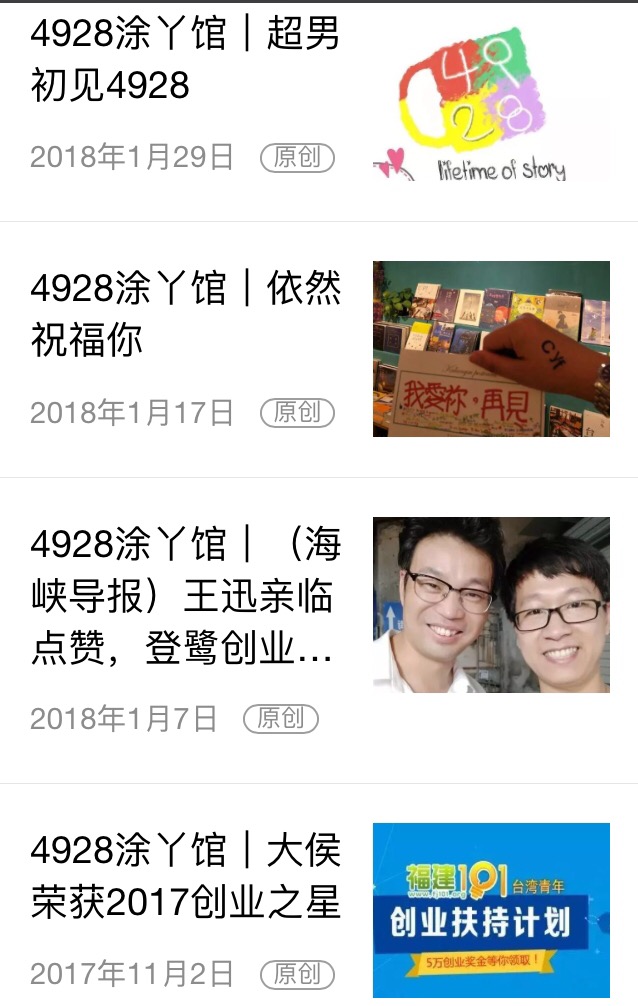Image resolution: width=638 pixels, height=1006 pixels.
Task: Open the article 超男初见4928
Action: [186, 60]
